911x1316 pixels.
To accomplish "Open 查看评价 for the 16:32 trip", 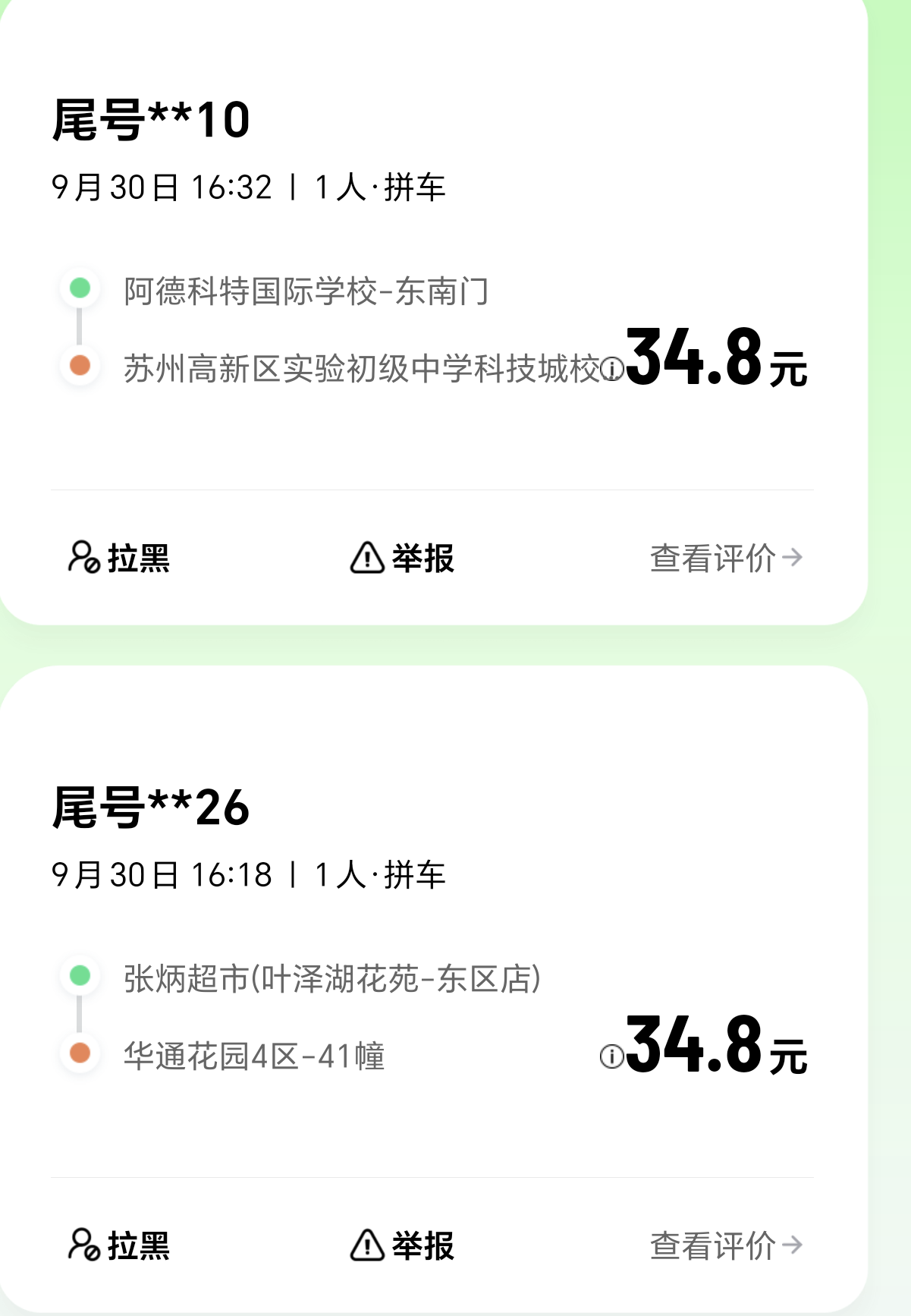I will pos(725,558).
